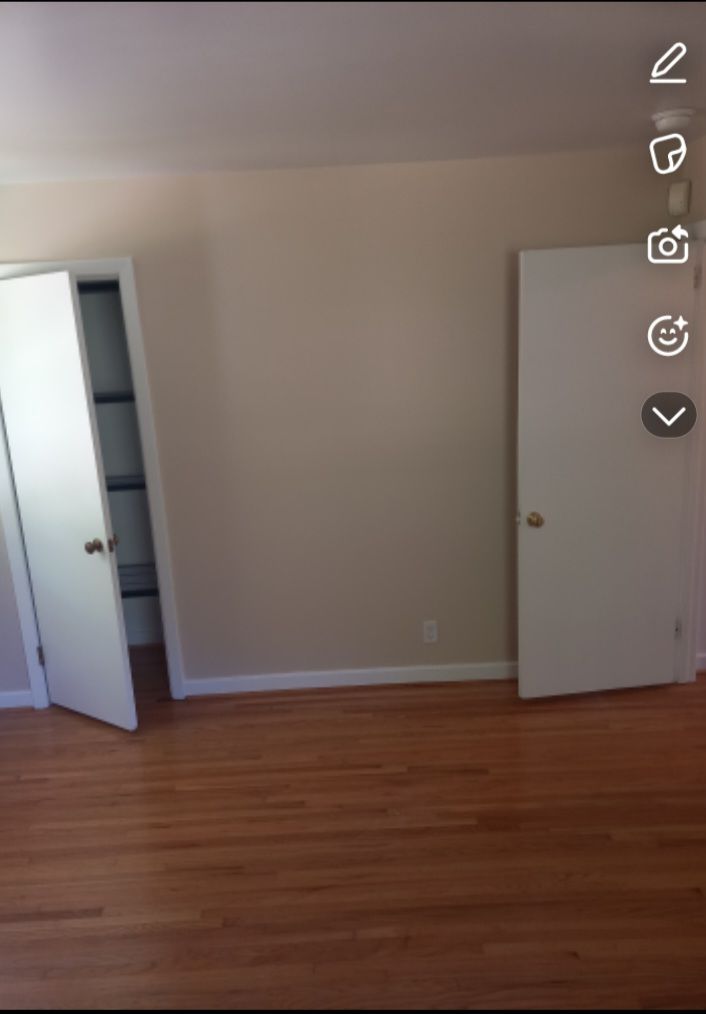This screenshot has height=1014, width=706.
Task: Add a sticker to the photo
Action: (667, 154)
